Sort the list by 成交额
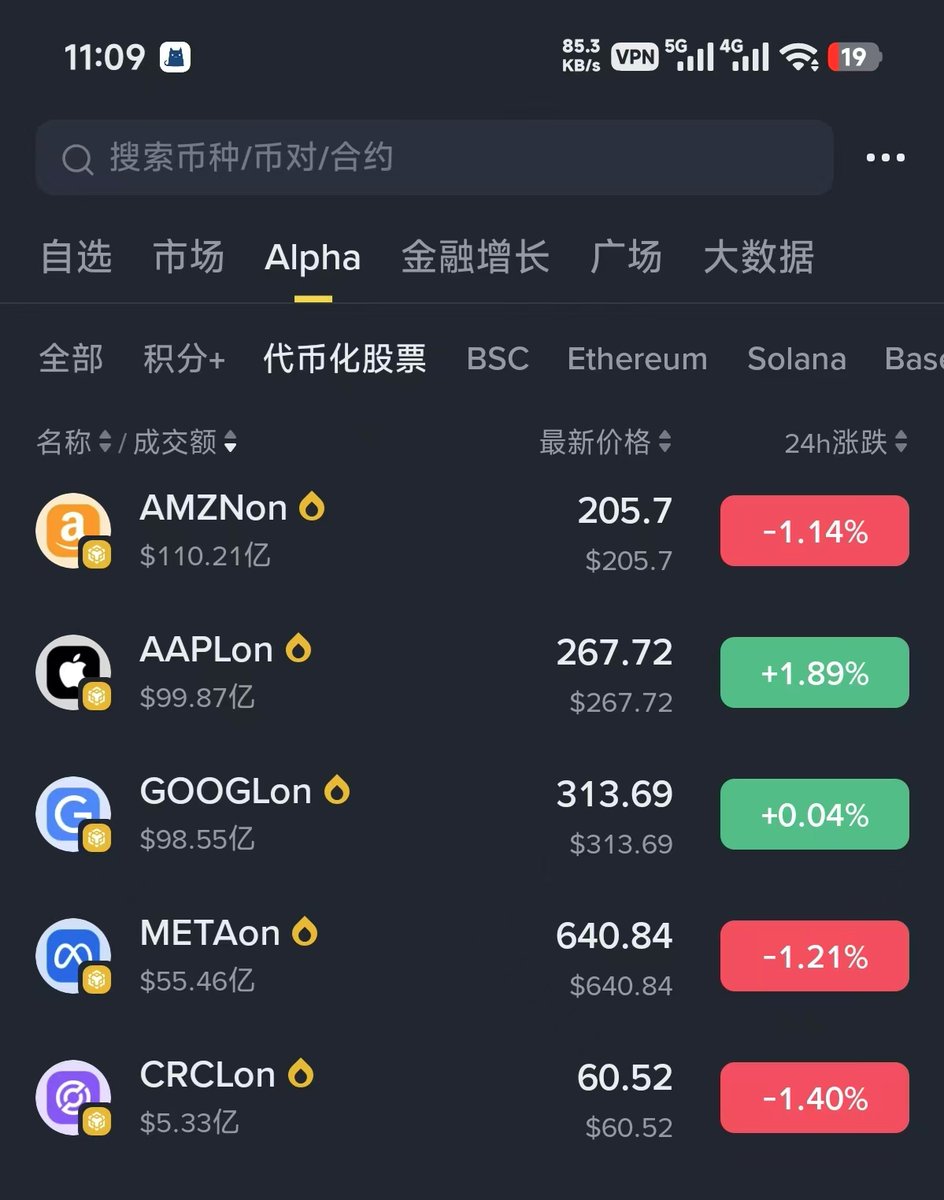Image resolution: width=944 pixels, height=1200 pixels. [x=185, y=442]
